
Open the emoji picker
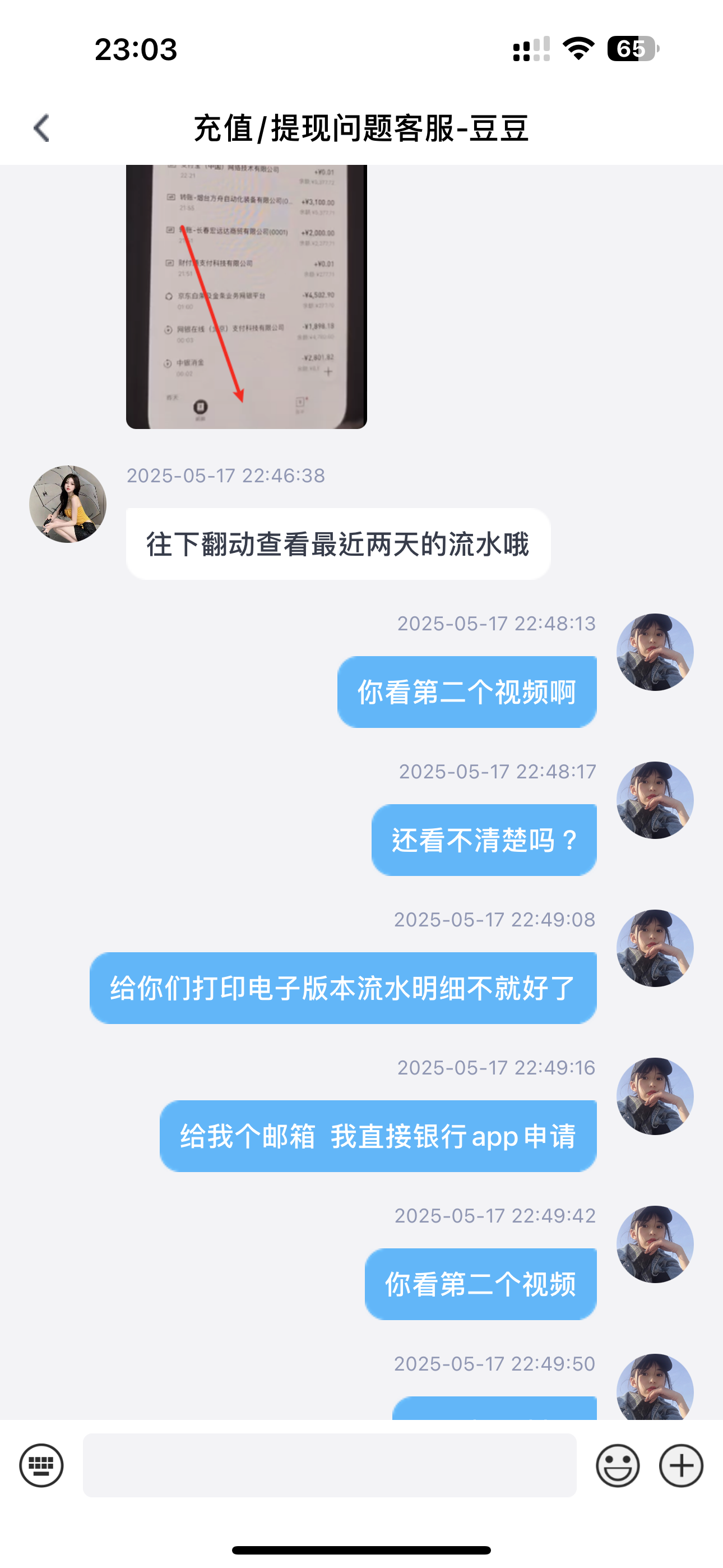617,1465
